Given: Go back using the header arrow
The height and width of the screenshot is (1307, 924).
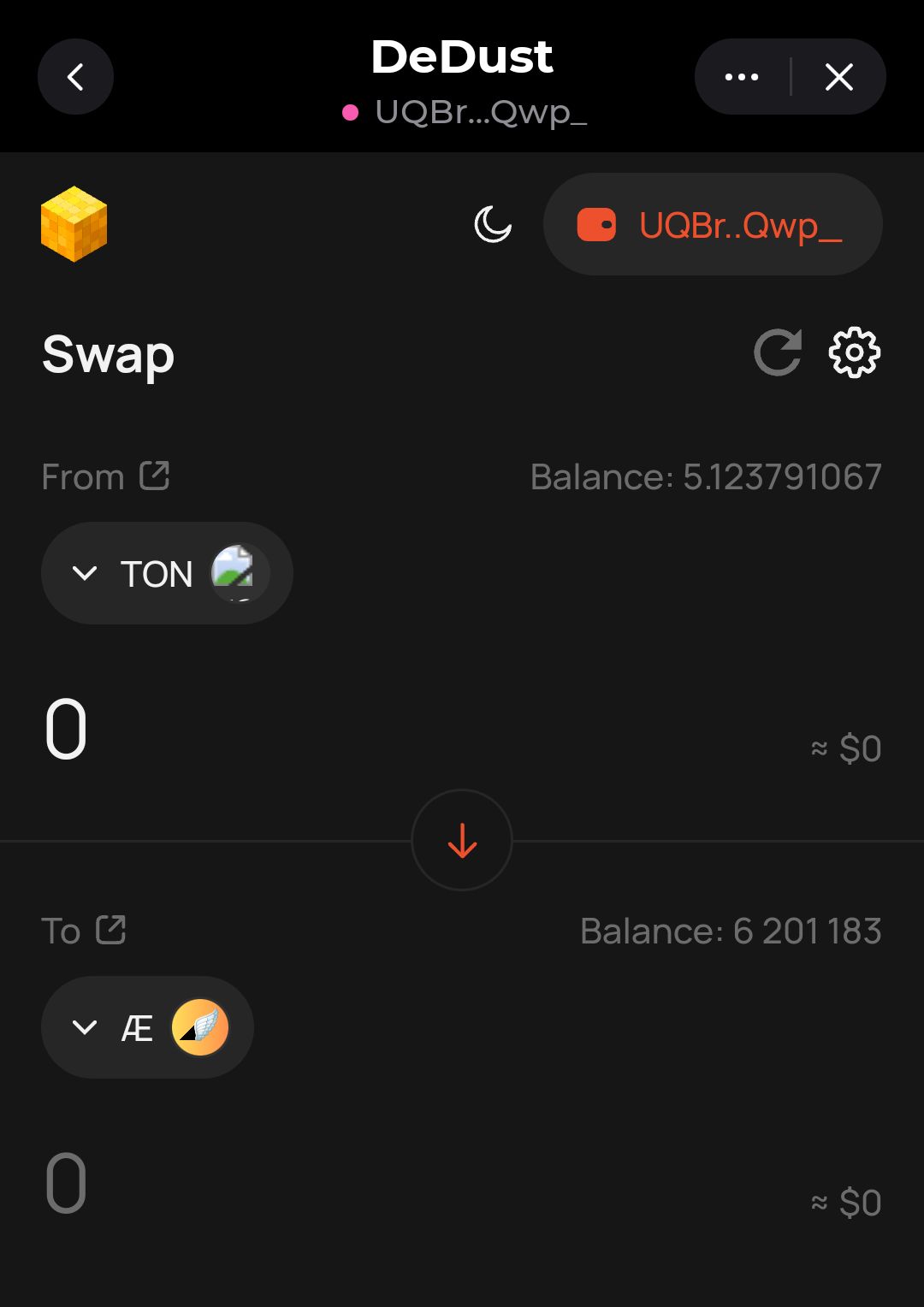Looking at the screenshot, I should 75,77.
